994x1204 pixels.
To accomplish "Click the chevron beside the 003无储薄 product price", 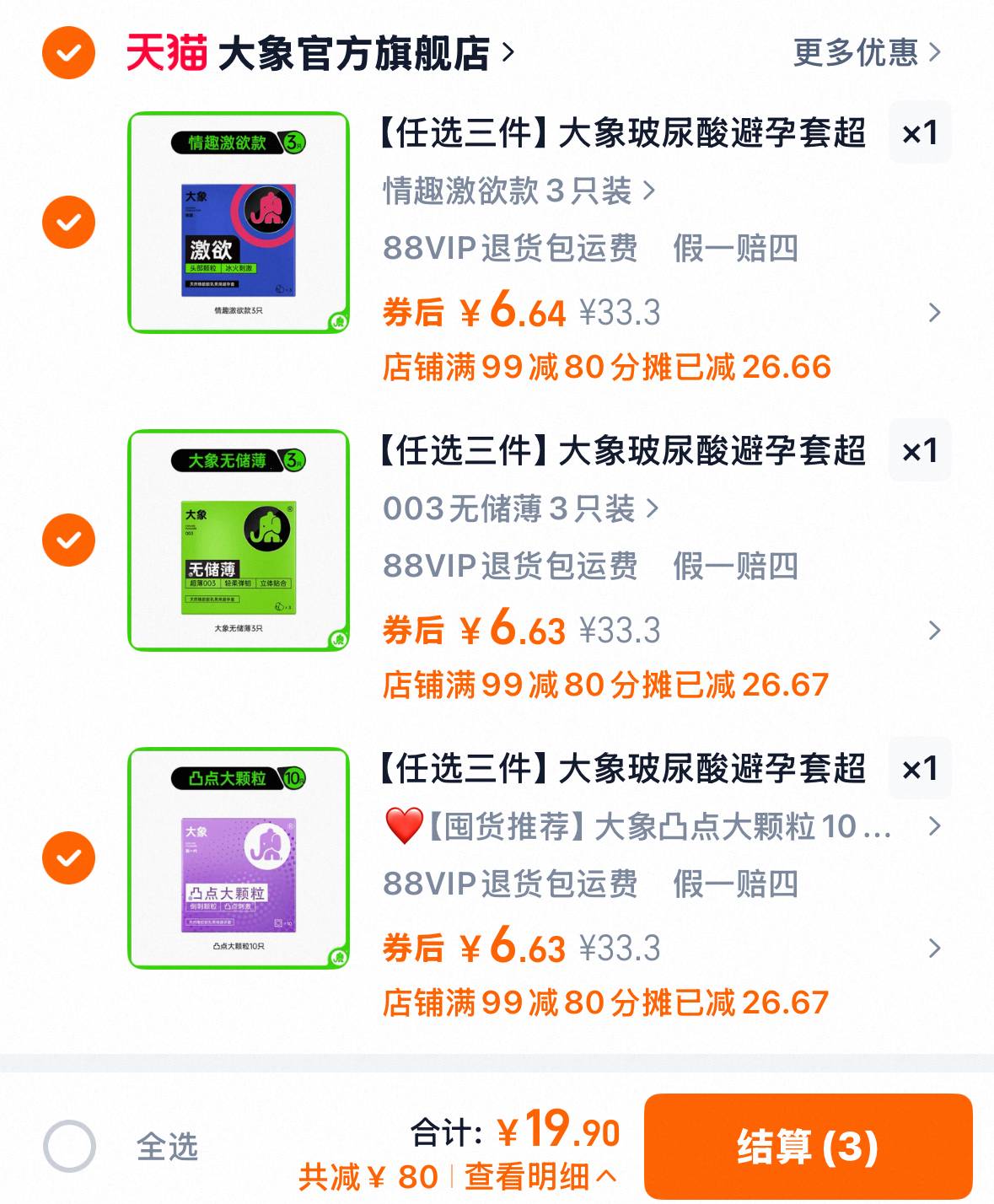I will [x=935, y=630].
